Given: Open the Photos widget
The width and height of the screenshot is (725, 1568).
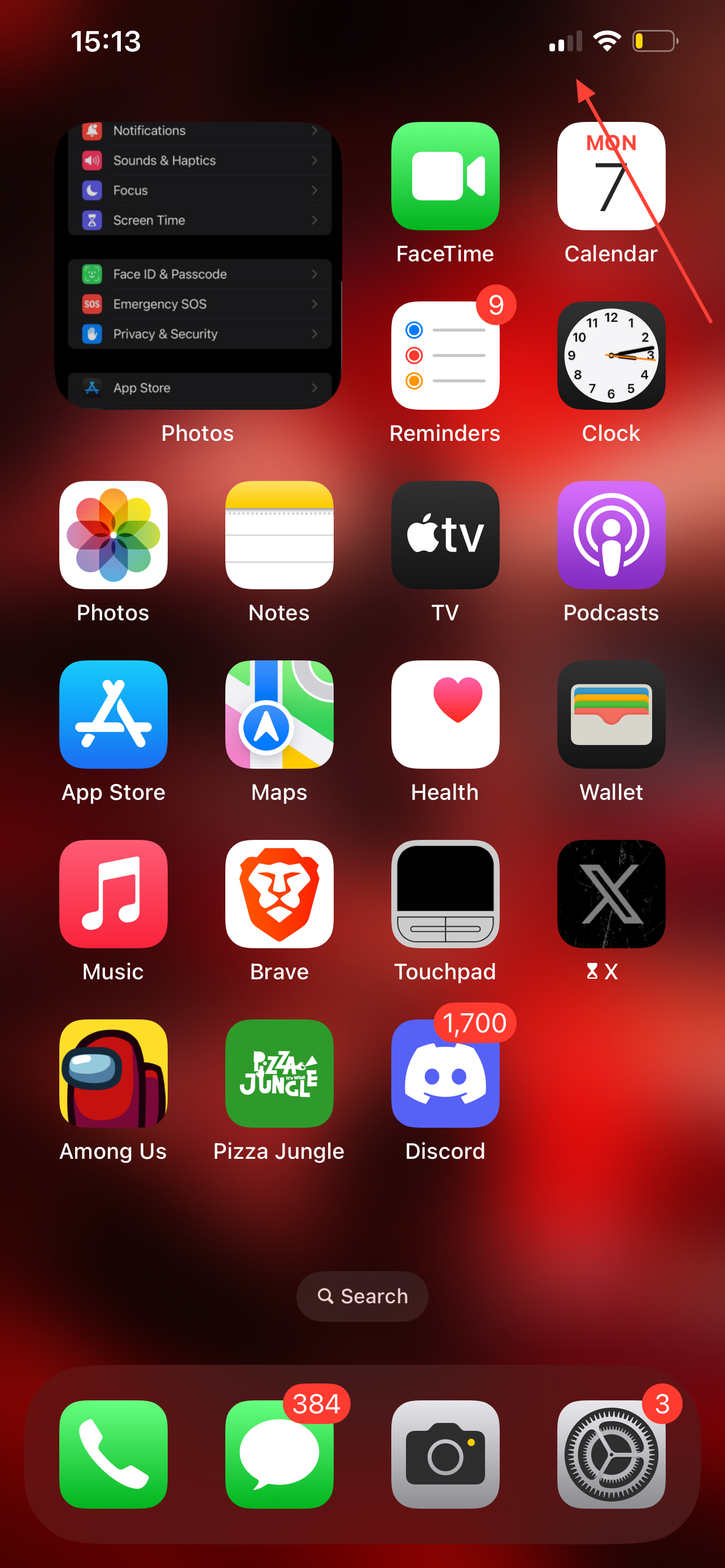Looking at the screenshot, I should [x=198, y=265].
